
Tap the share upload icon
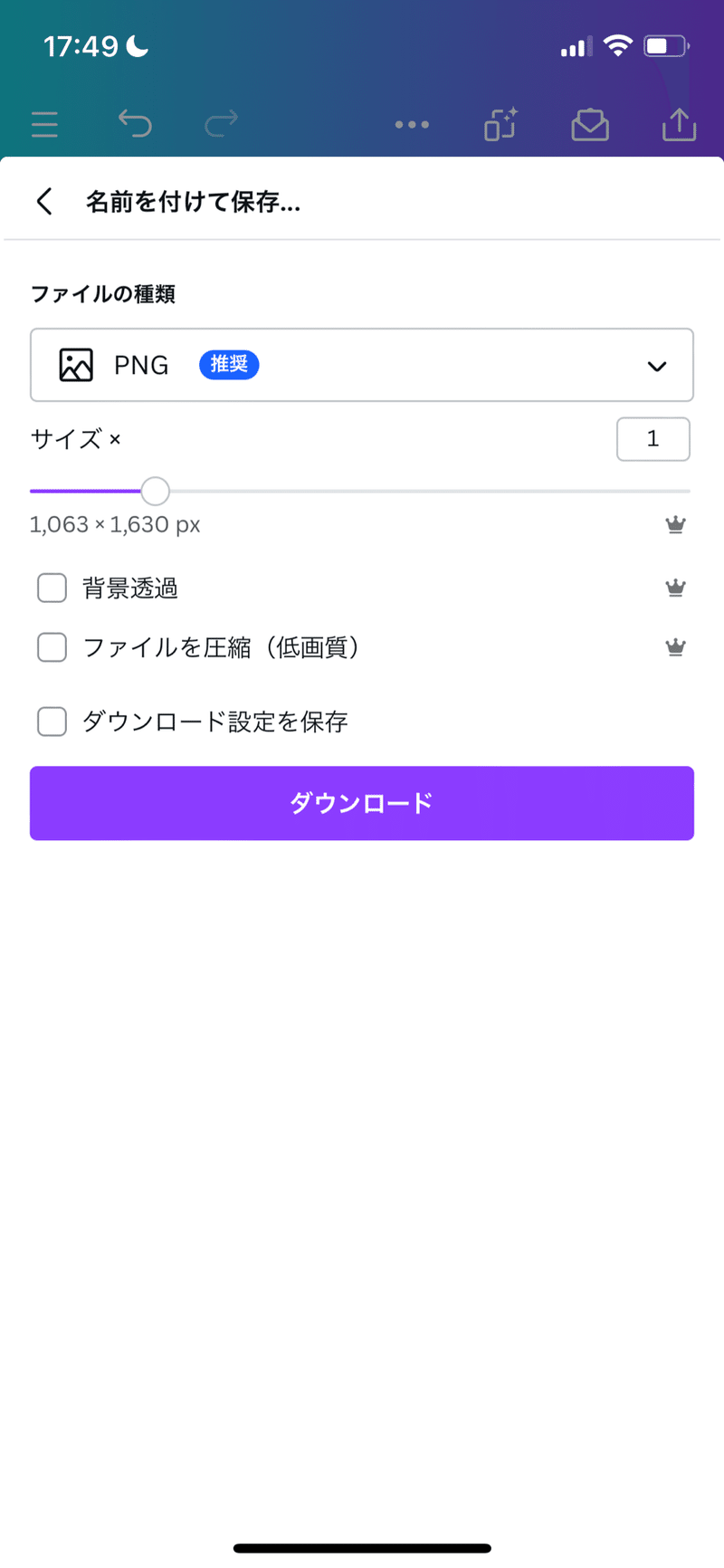coord(679,124)
